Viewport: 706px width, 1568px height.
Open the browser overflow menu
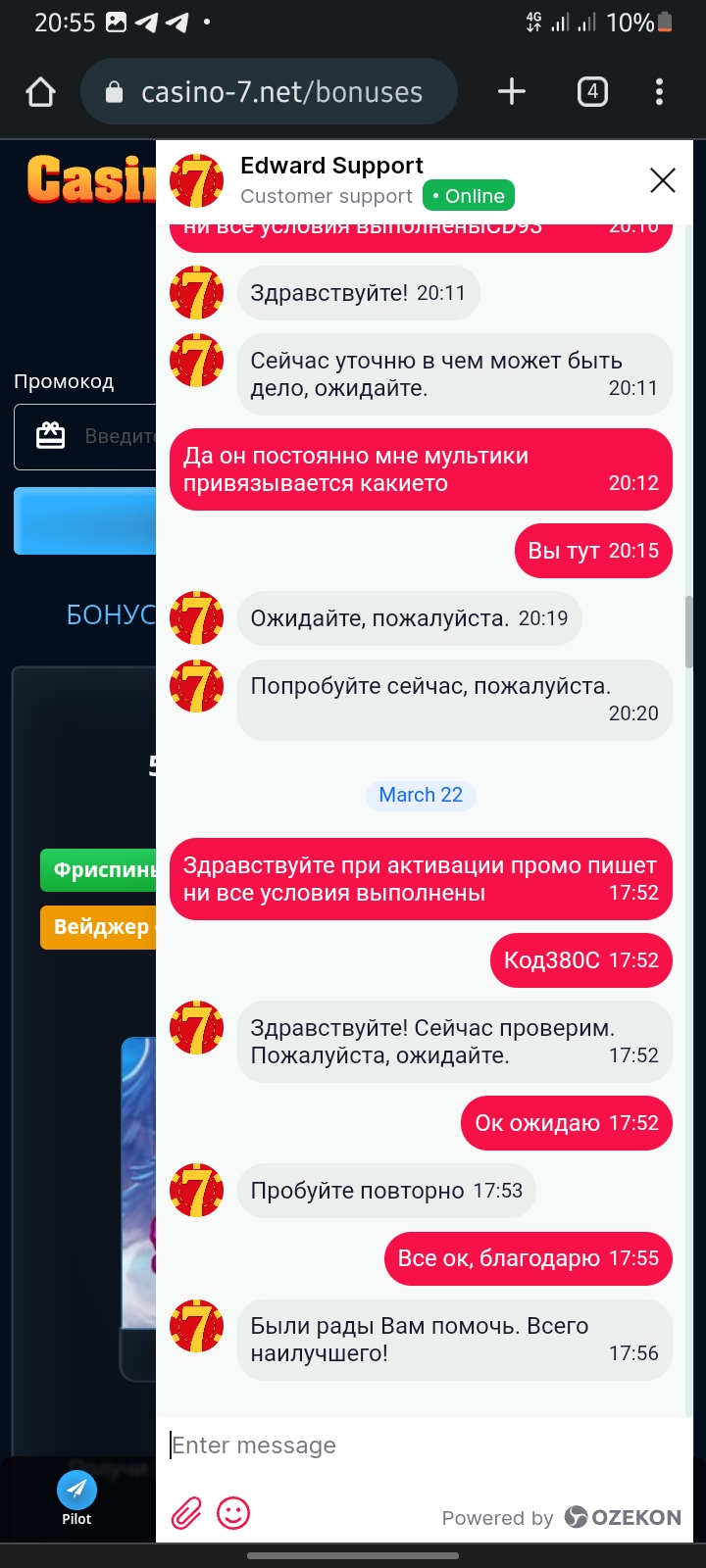[659, 92]
